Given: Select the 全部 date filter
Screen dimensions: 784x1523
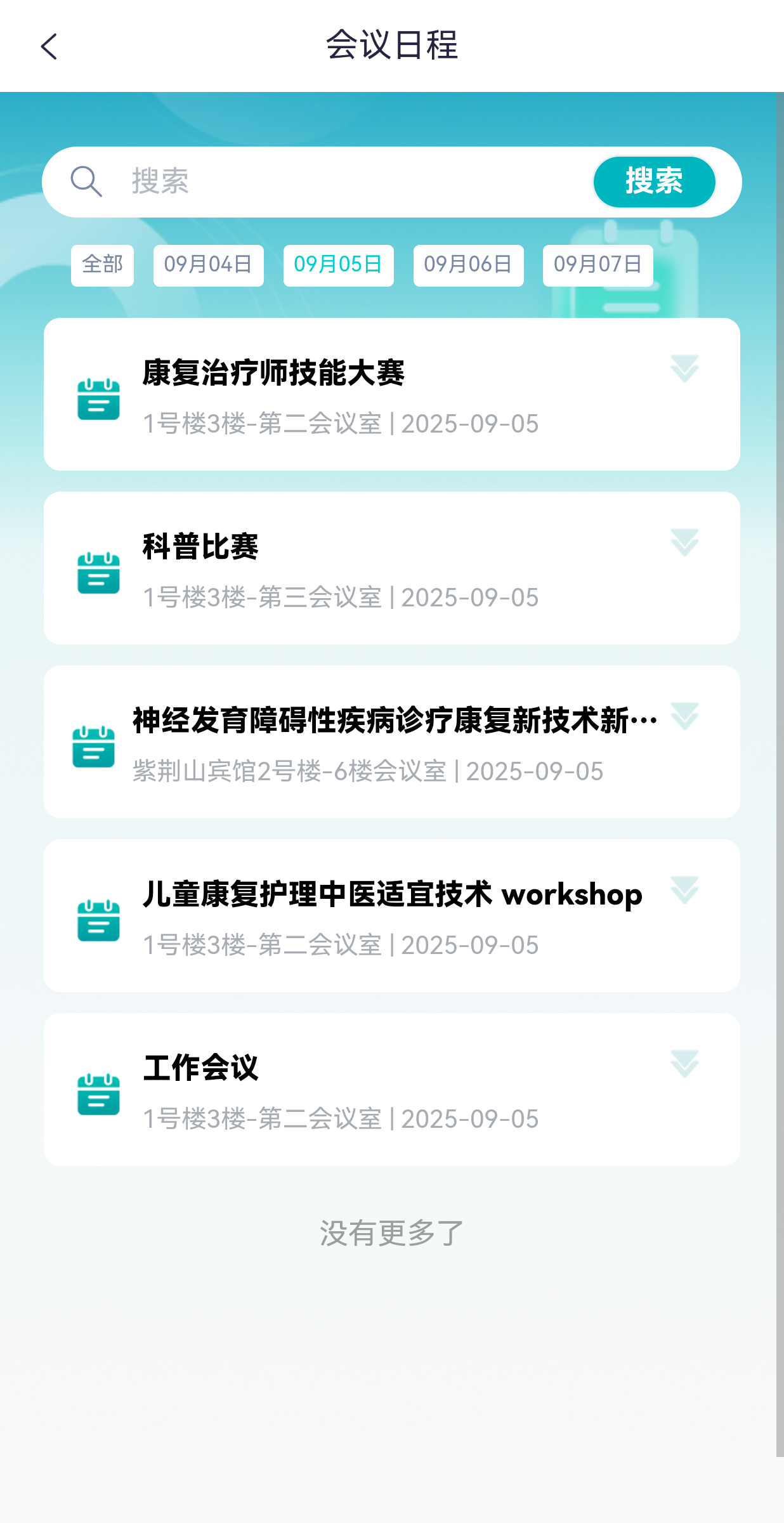Looking at the screenshot, I should point(102,265).
